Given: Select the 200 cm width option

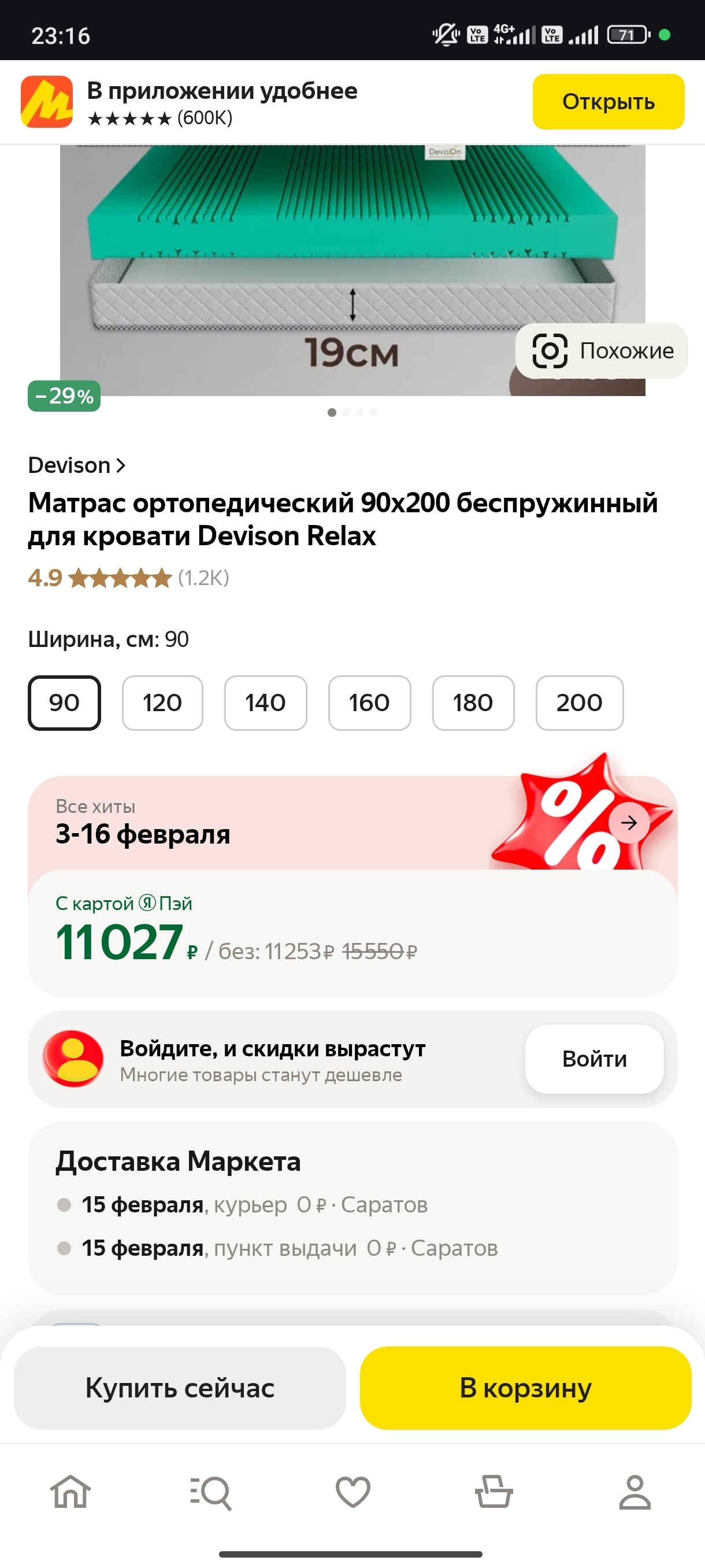Looking at the screenshot, I should (x=579, y=702).
